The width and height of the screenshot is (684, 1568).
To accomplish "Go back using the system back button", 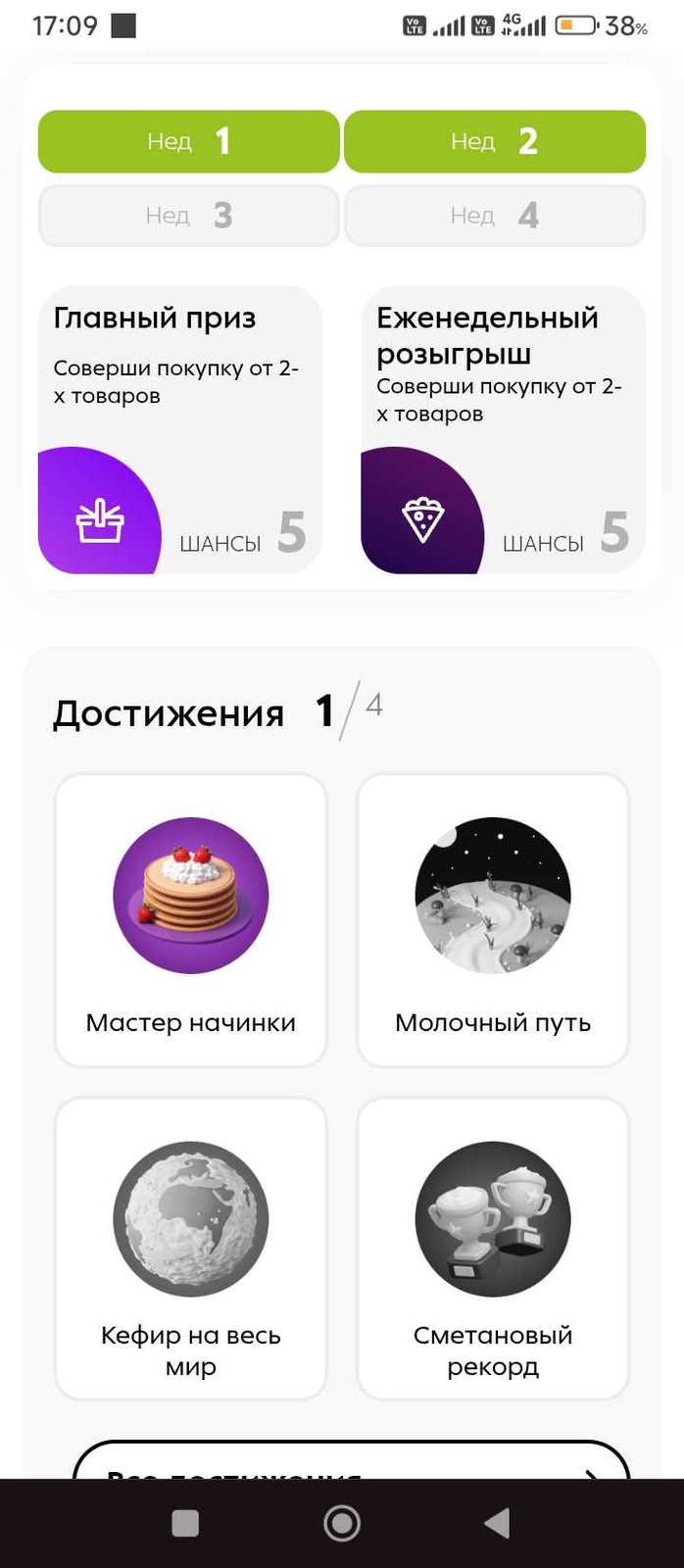I will click(497, 1523).
